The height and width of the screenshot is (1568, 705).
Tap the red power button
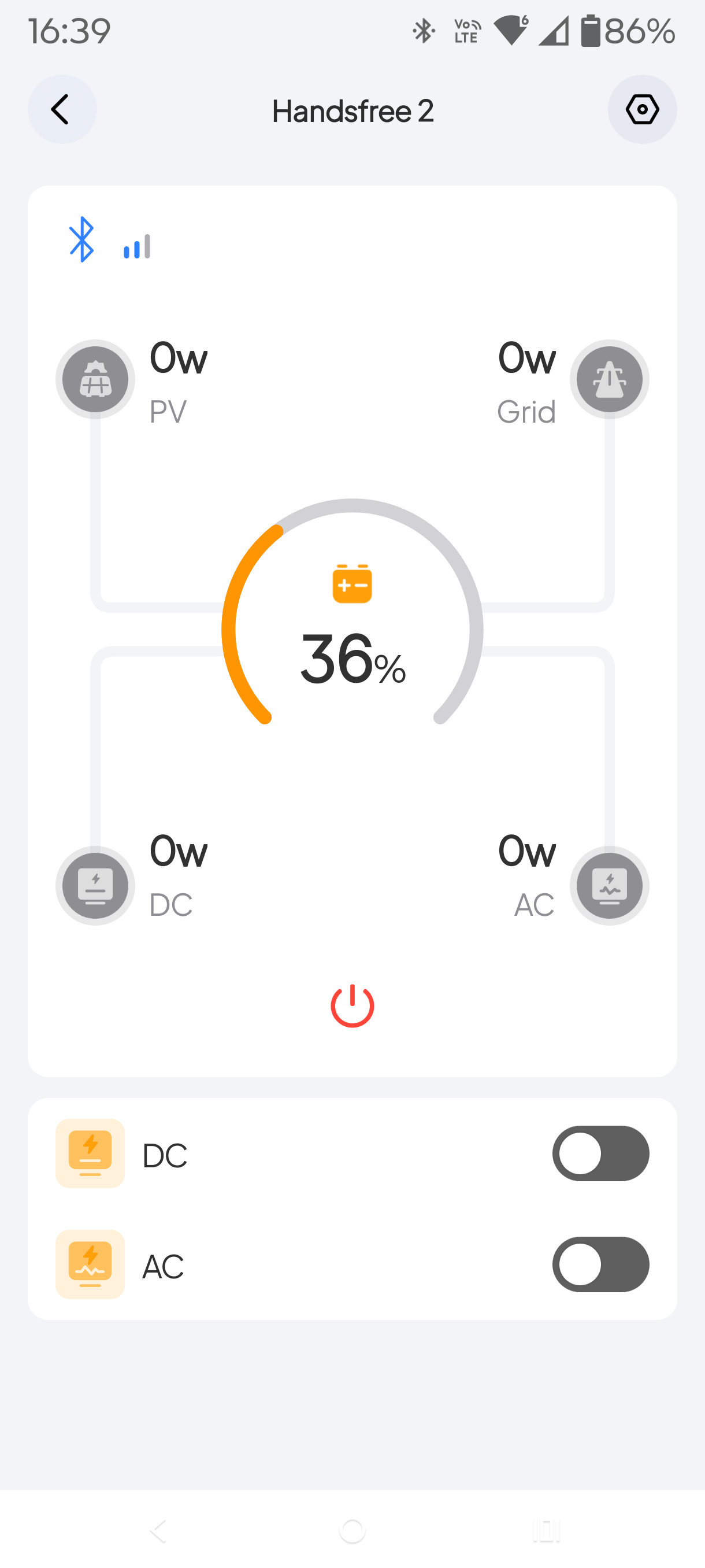pos(352,1005)
